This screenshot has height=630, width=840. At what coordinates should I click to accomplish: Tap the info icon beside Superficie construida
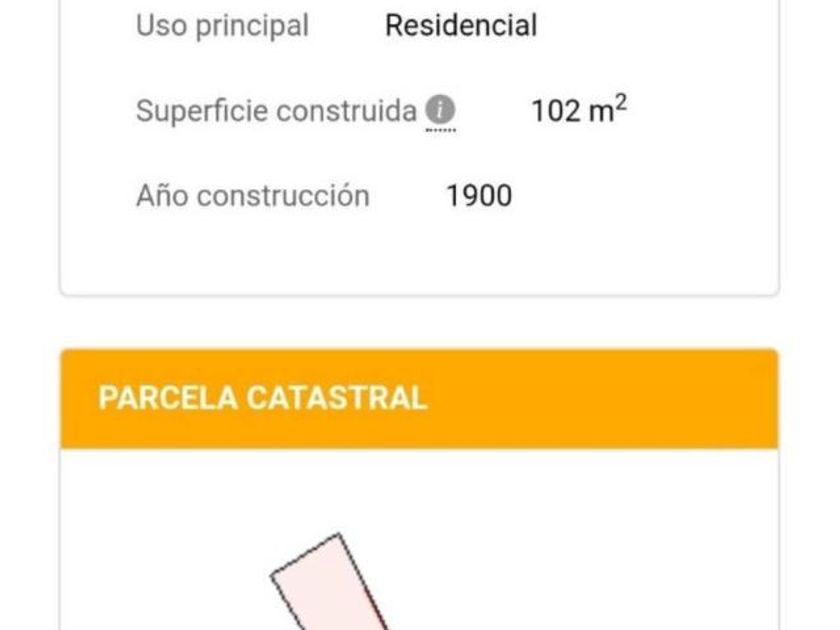tap(440, 109)
